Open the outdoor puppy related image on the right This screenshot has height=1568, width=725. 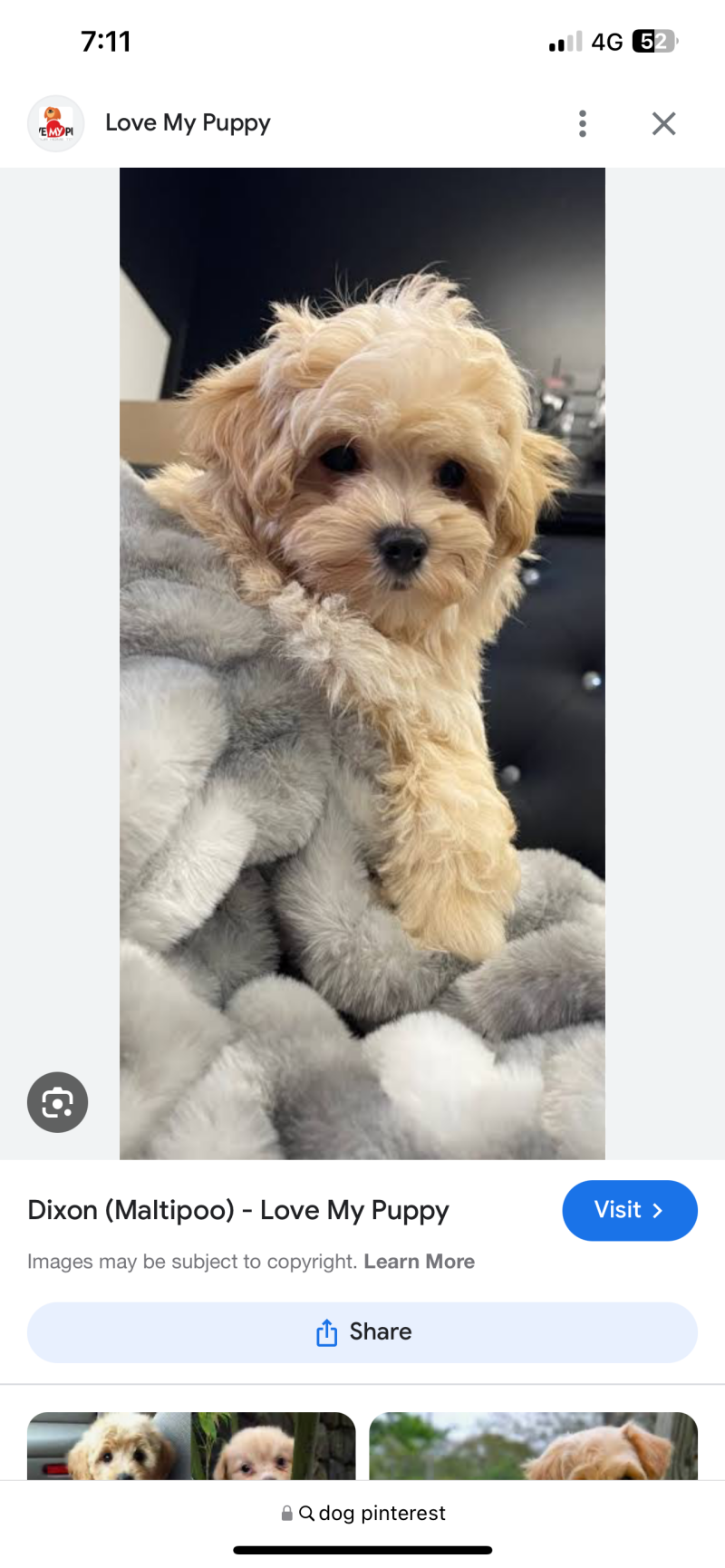(533, 1446)
